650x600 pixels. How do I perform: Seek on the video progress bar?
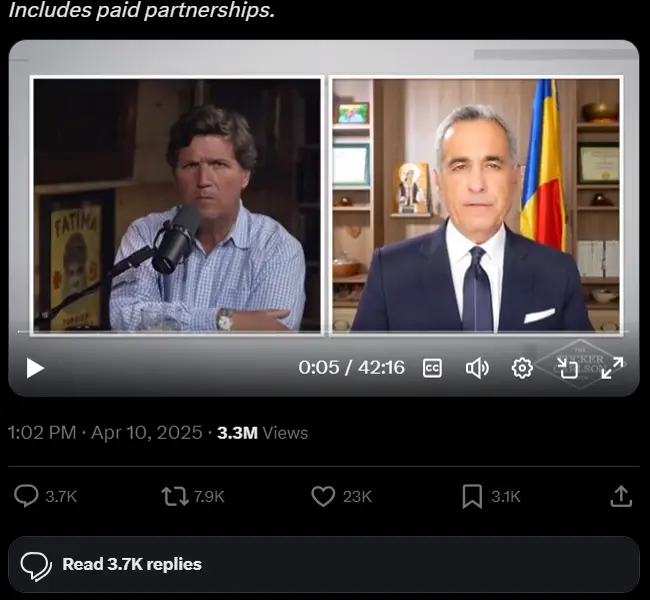320,331
